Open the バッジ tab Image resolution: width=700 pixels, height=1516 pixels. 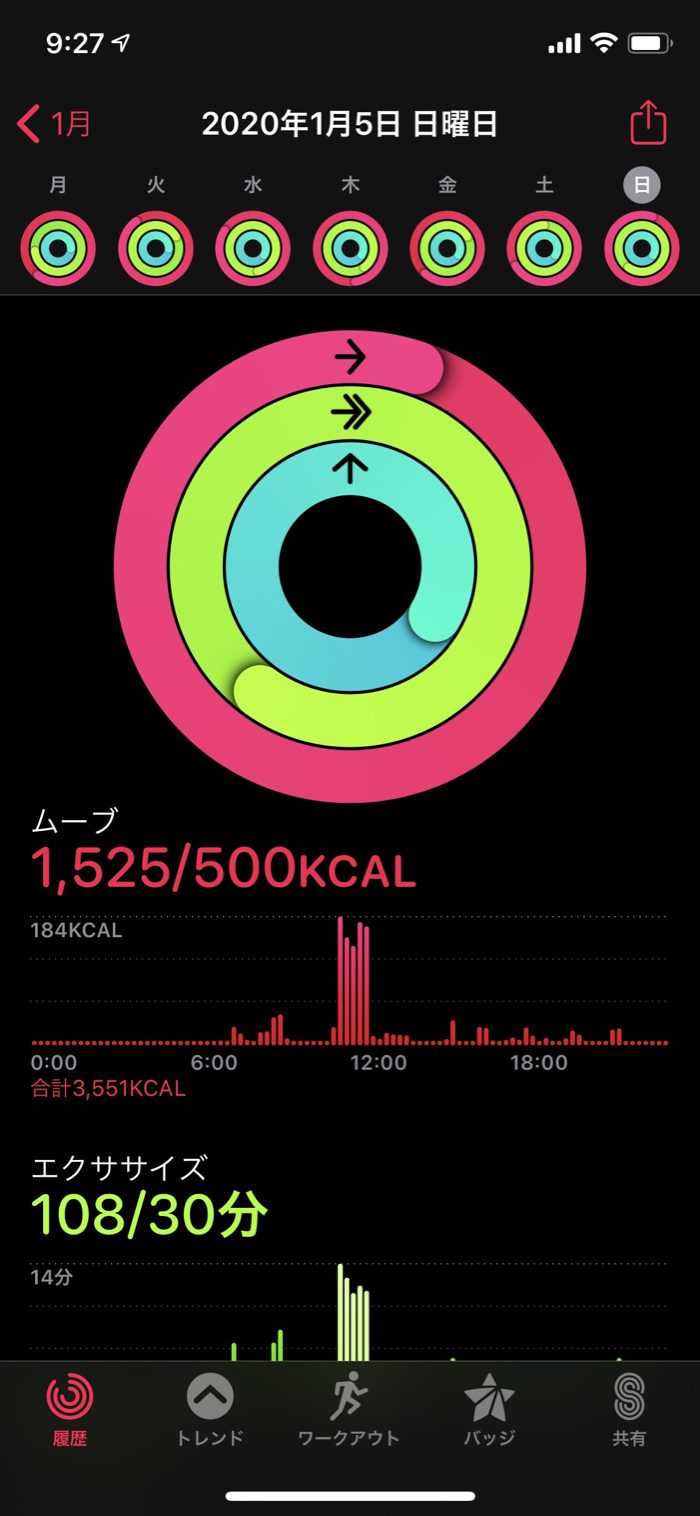click(490, 1409)
